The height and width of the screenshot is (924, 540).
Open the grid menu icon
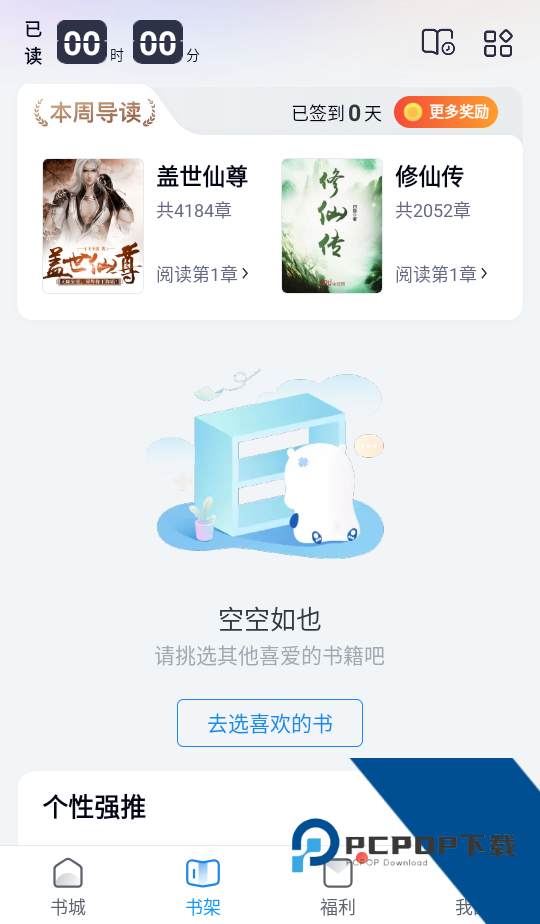498,43
